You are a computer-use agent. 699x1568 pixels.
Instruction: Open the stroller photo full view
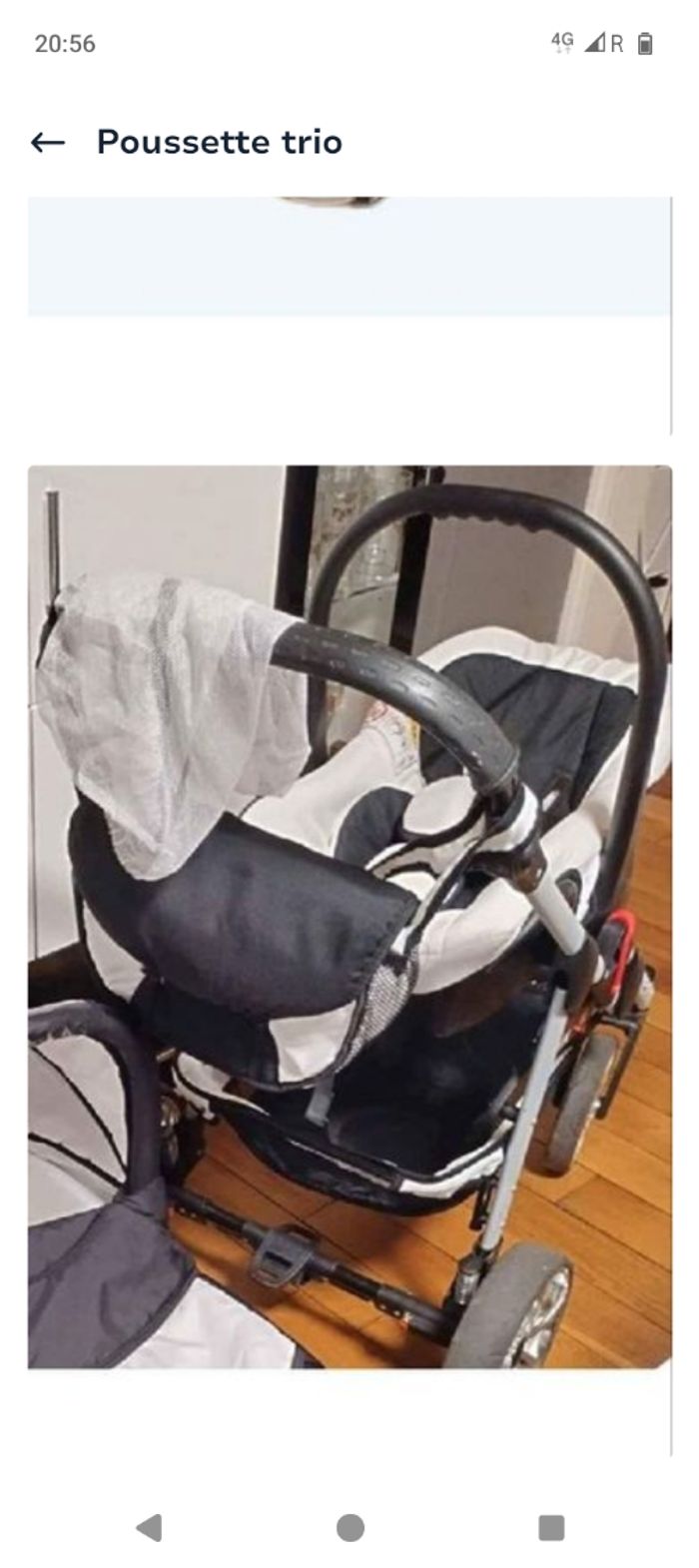point(349,916)
